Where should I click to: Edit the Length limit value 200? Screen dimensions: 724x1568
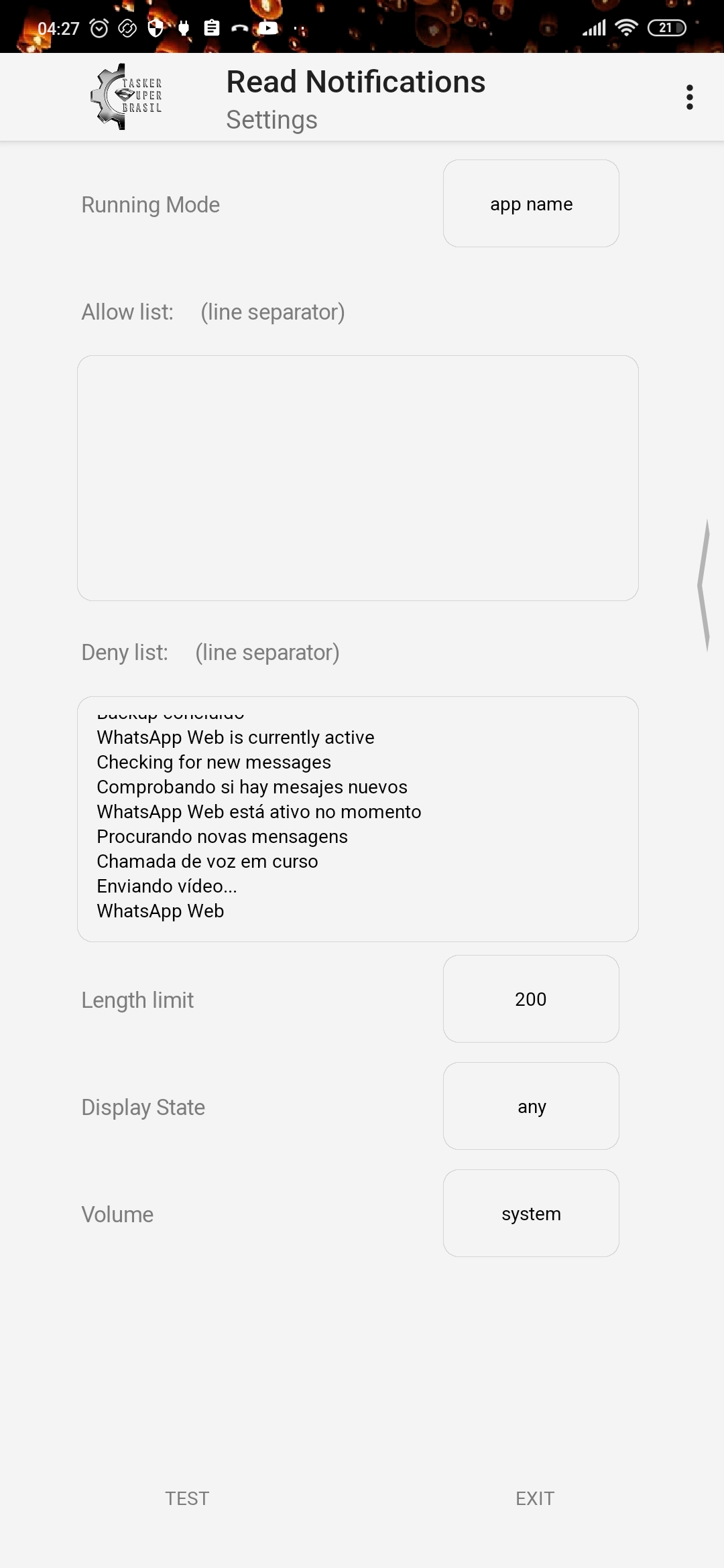coord(531,999)
